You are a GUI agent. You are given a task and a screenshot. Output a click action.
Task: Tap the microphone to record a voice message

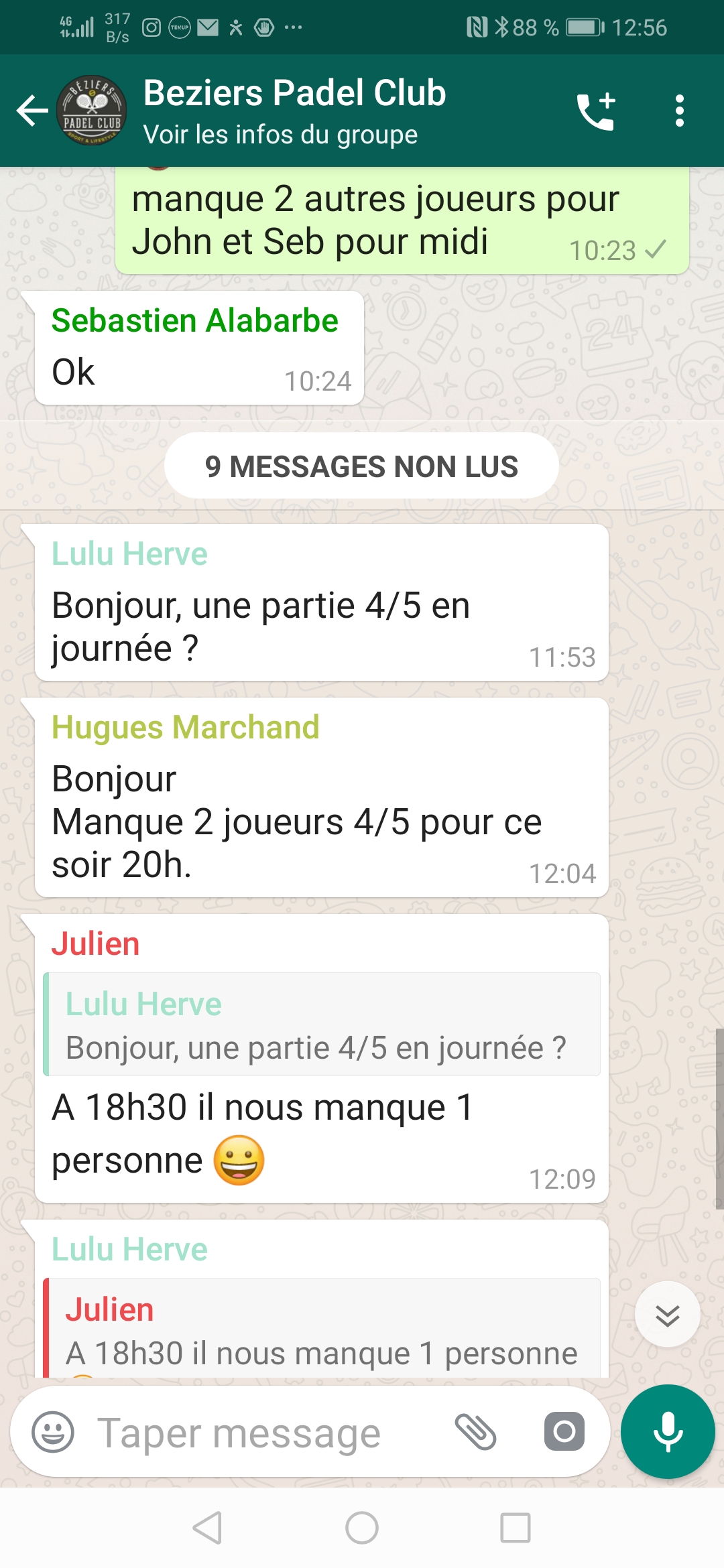pos(668,1432)
